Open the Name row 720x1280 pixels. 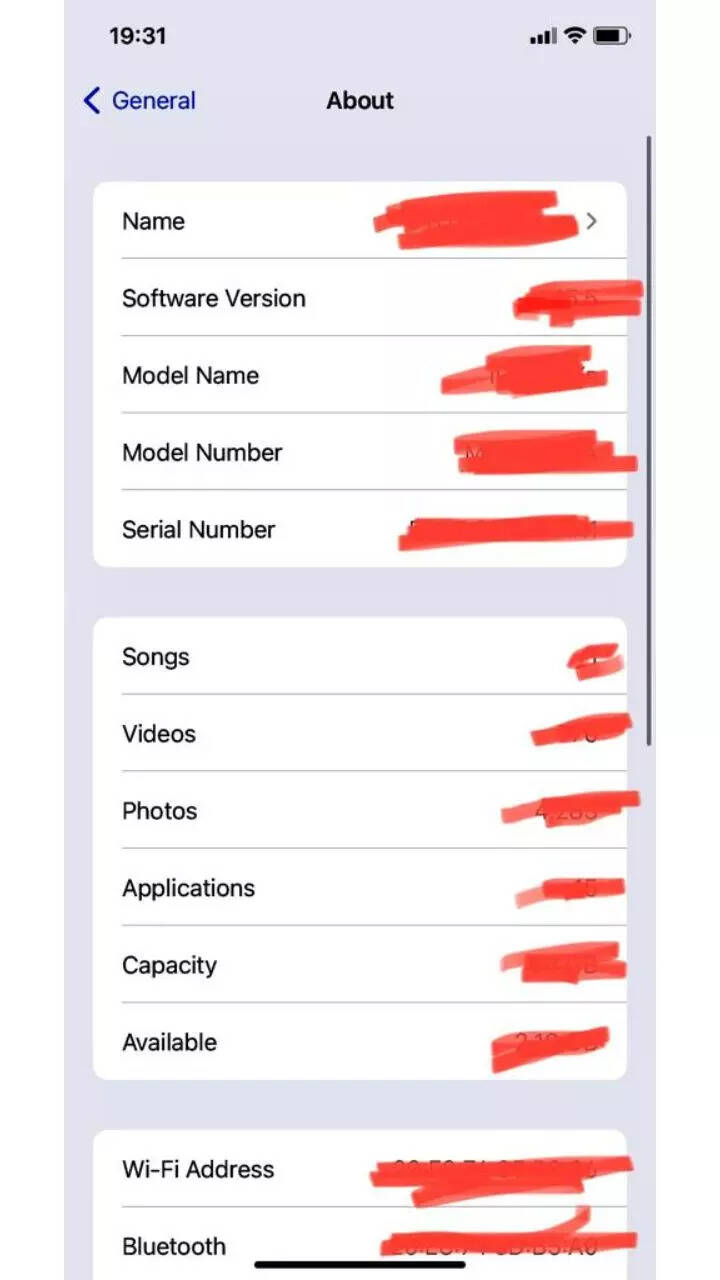coord(359,221)
